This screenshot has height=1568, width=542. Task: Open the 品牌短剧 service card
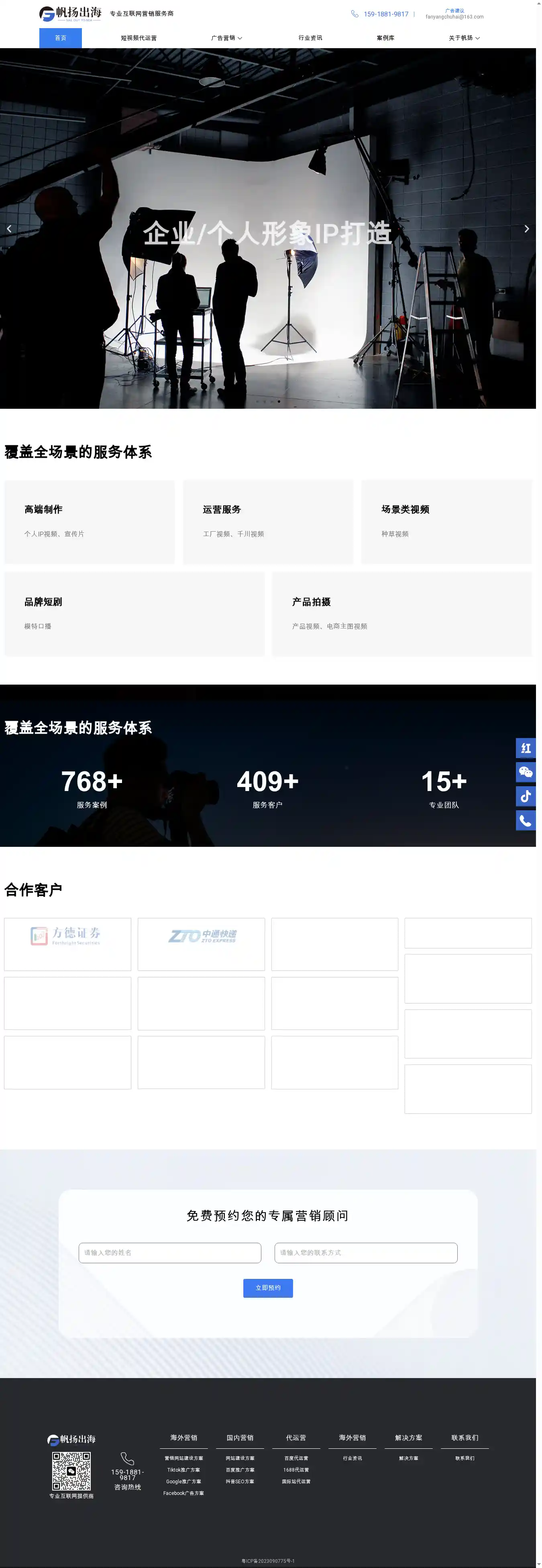click(x=134, y=613)
